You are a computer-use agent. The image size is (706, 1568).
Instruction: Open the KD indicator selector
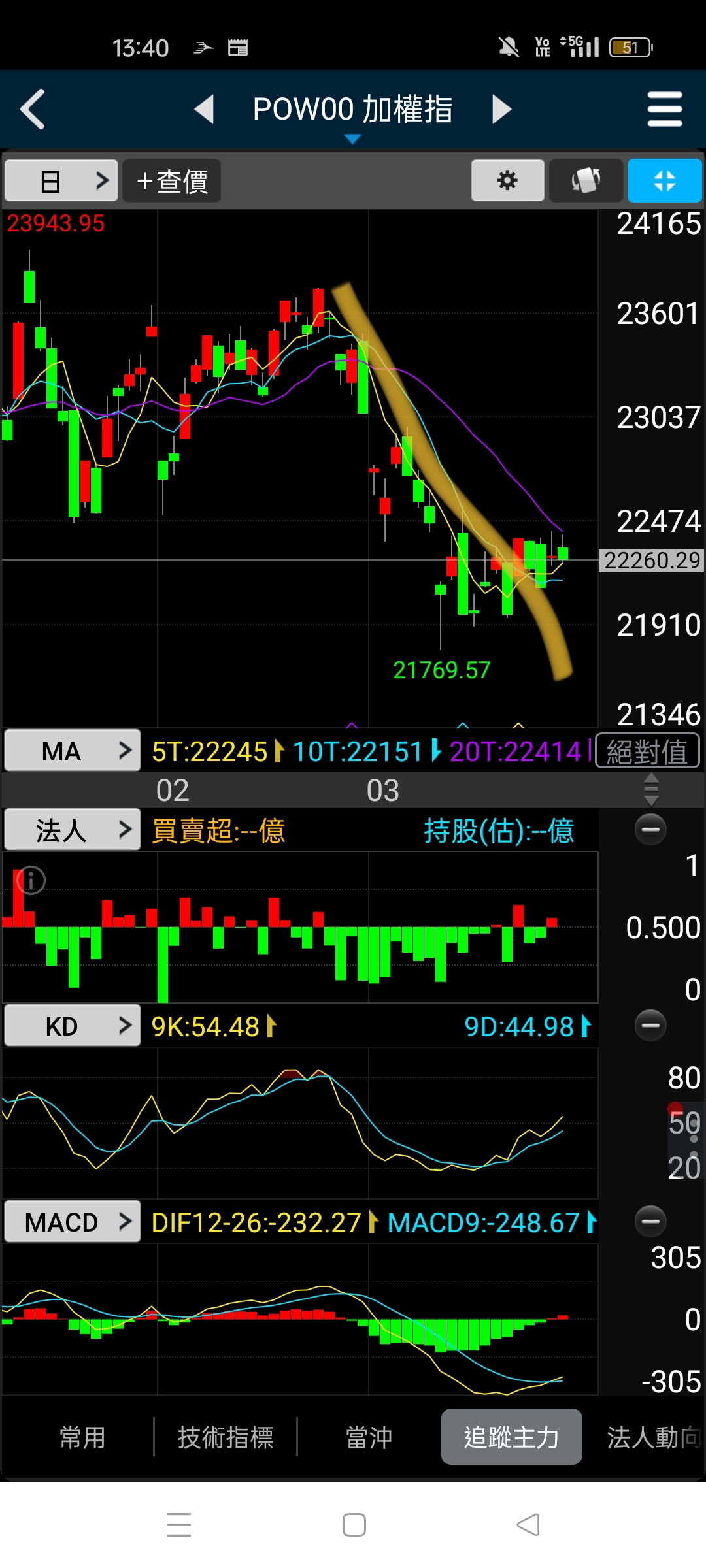73,1026
